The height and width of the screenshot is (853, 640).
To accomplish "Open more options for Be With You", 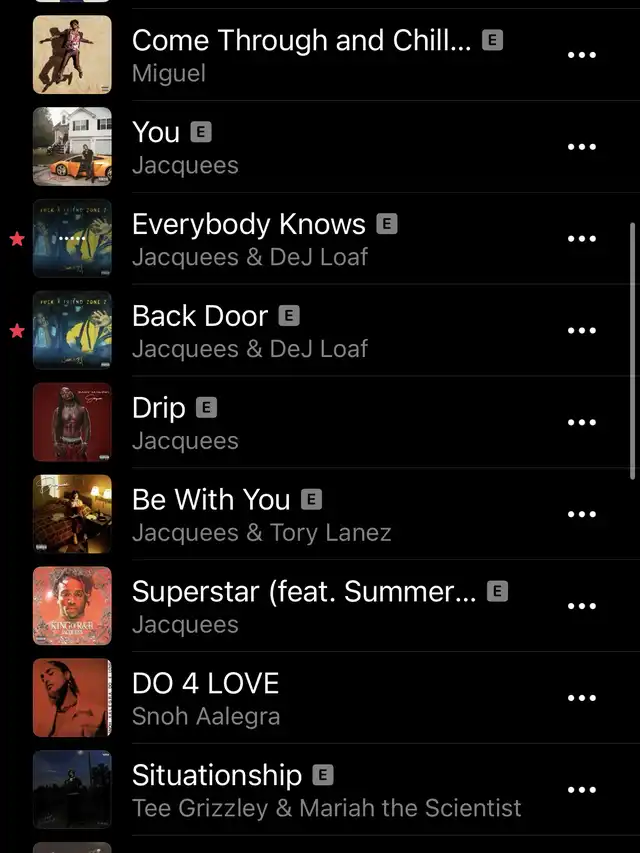I will point(581,515).
